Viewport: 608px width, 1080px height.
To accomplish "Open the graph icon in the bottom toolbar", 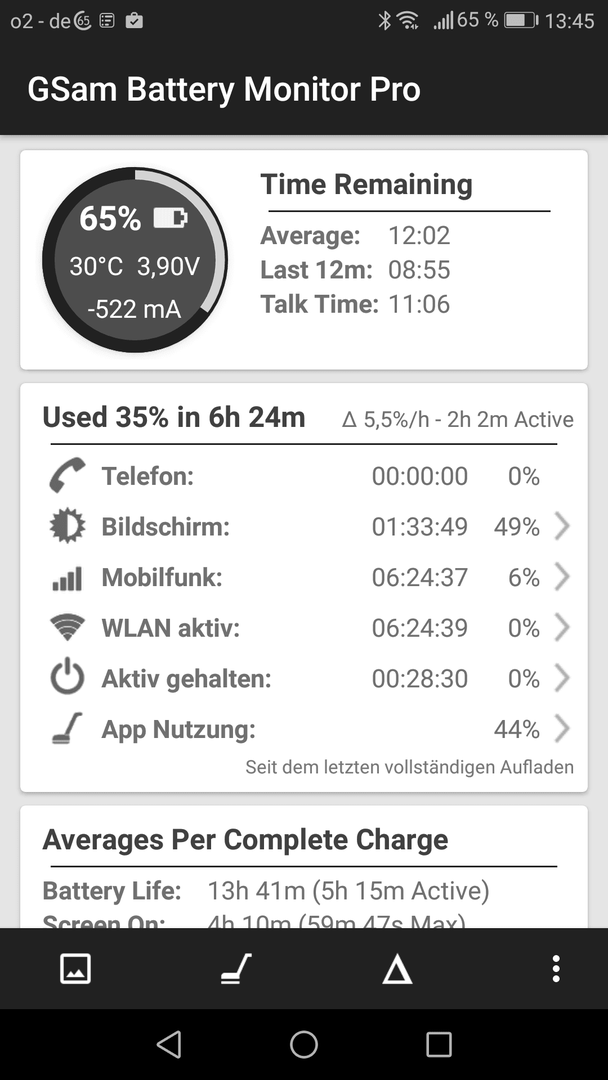I will click(x=75, y=969).
